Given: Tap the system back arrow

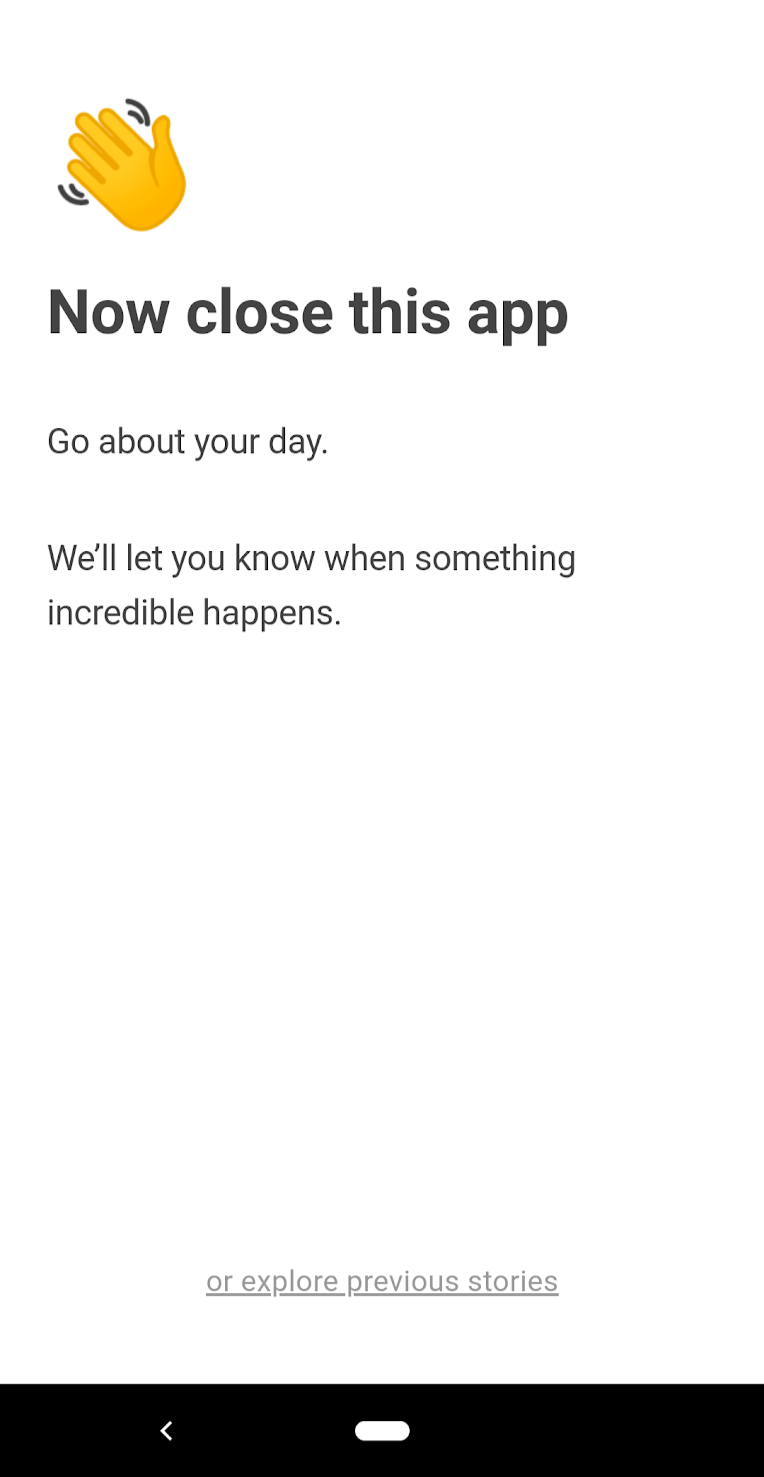Looking at the screenshot, I should [x=167, y=1431].
